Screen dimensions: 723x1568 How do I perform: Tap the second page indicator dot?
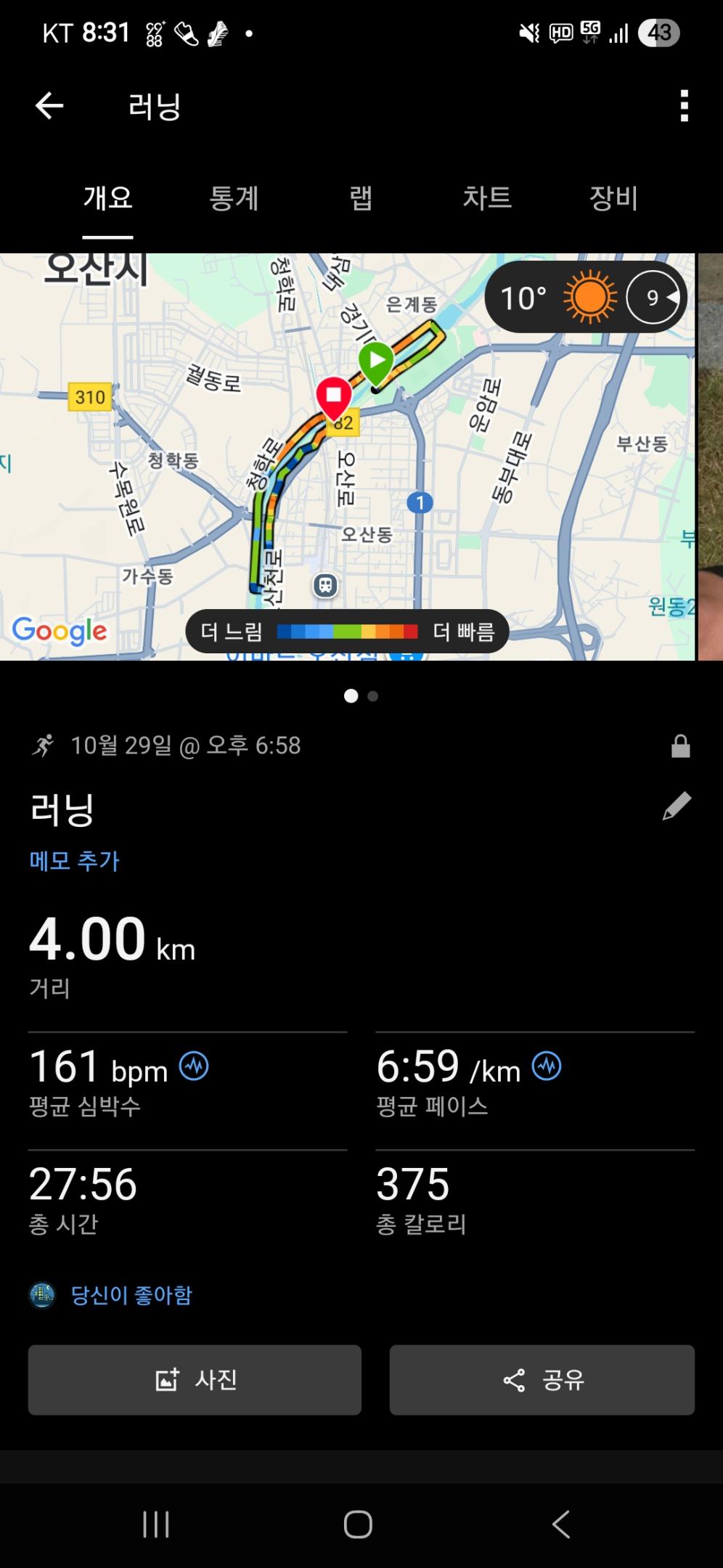click(372, 695)
